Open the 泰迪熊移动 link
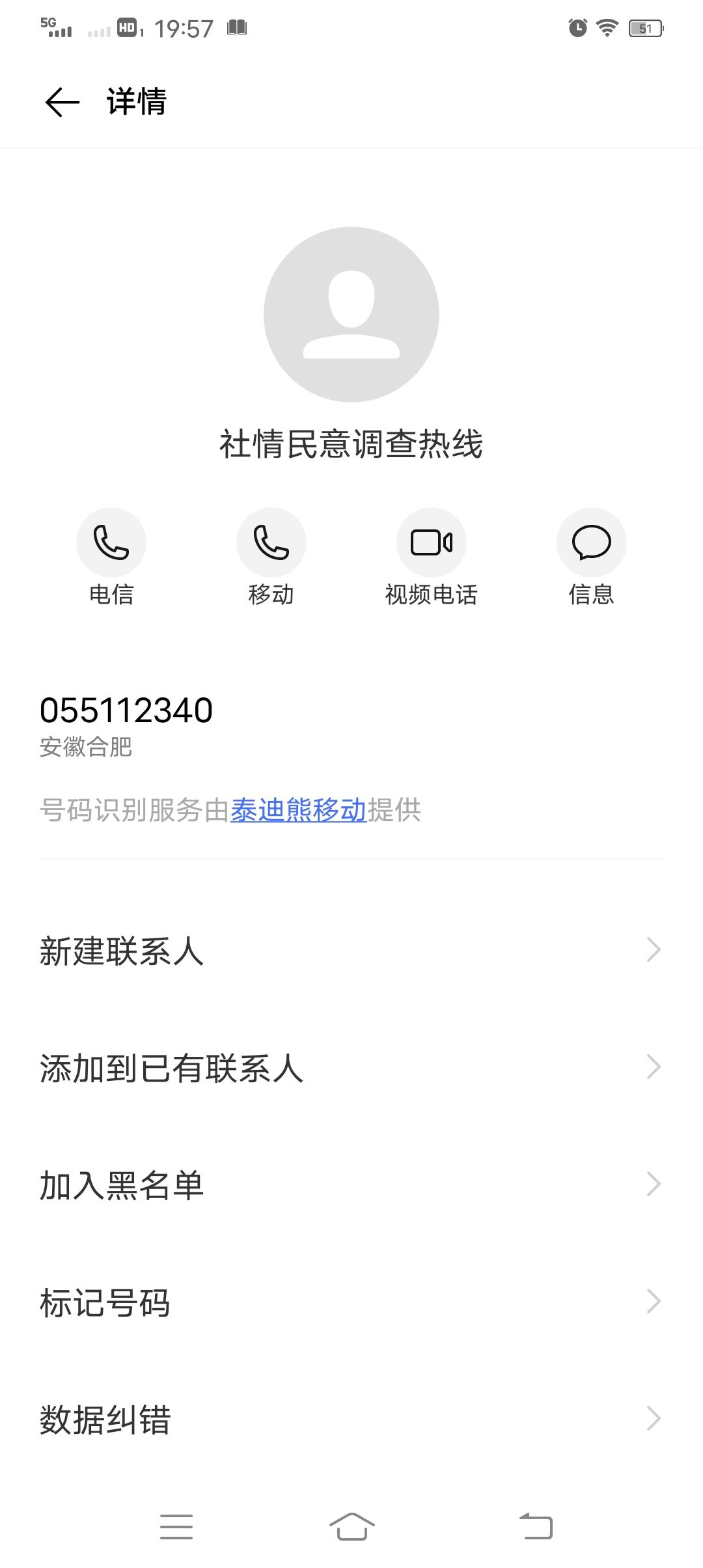Viewport: 703px width, 1568px height. pyautogui.click(x=299, y=810)
